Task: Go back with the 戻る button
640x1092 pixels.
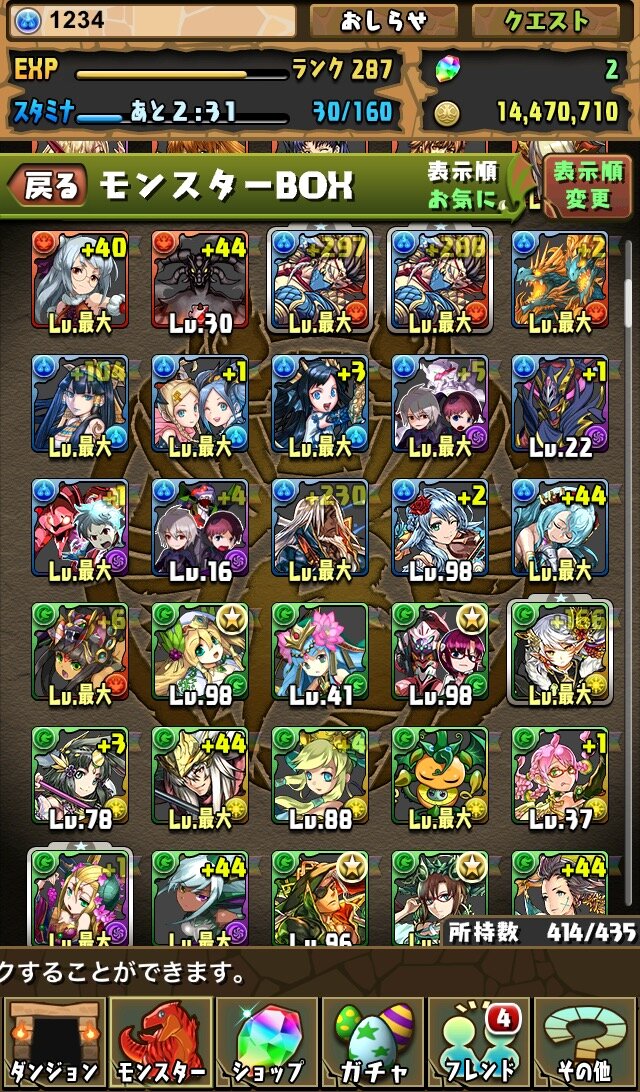Action: (x=49, y=185)
